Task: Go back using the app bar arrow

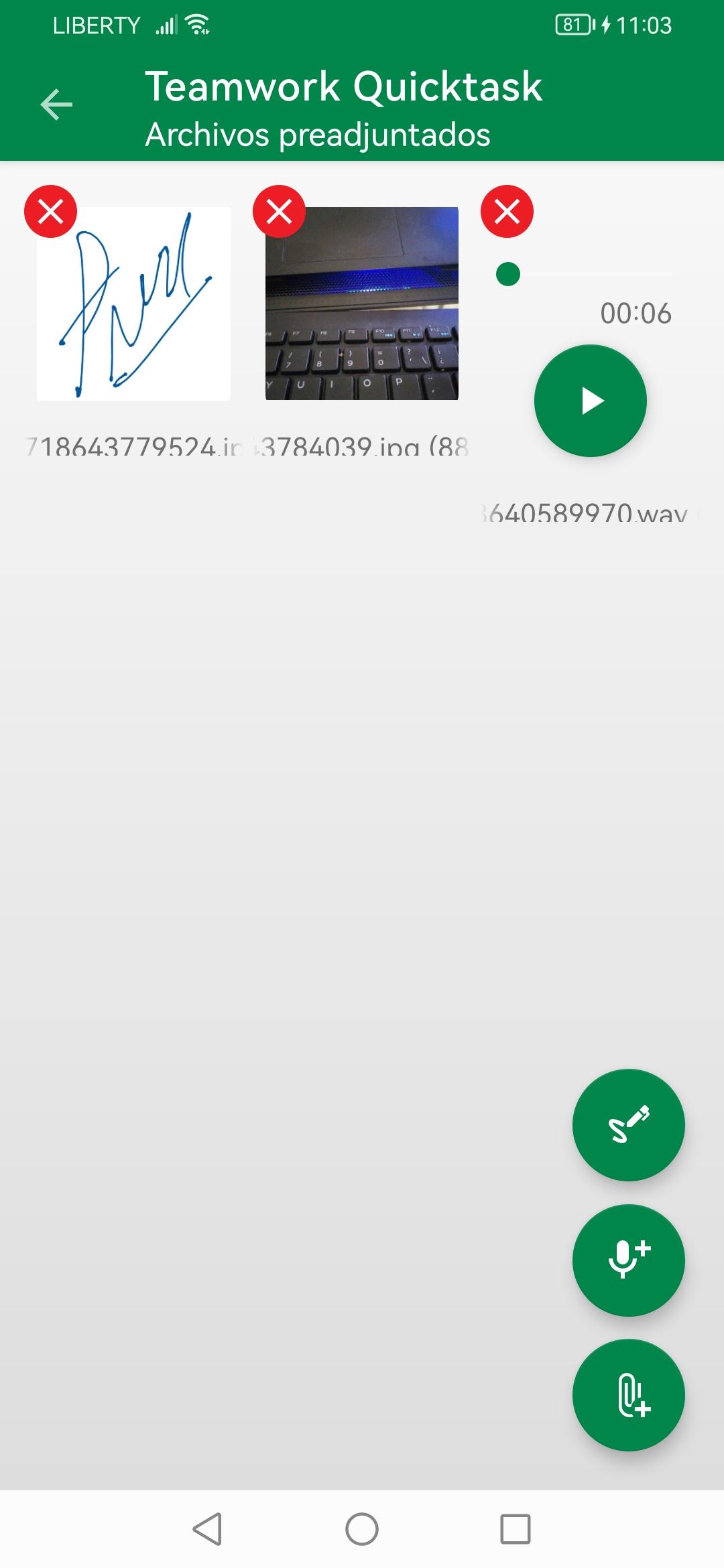Action: pos(56,105)
